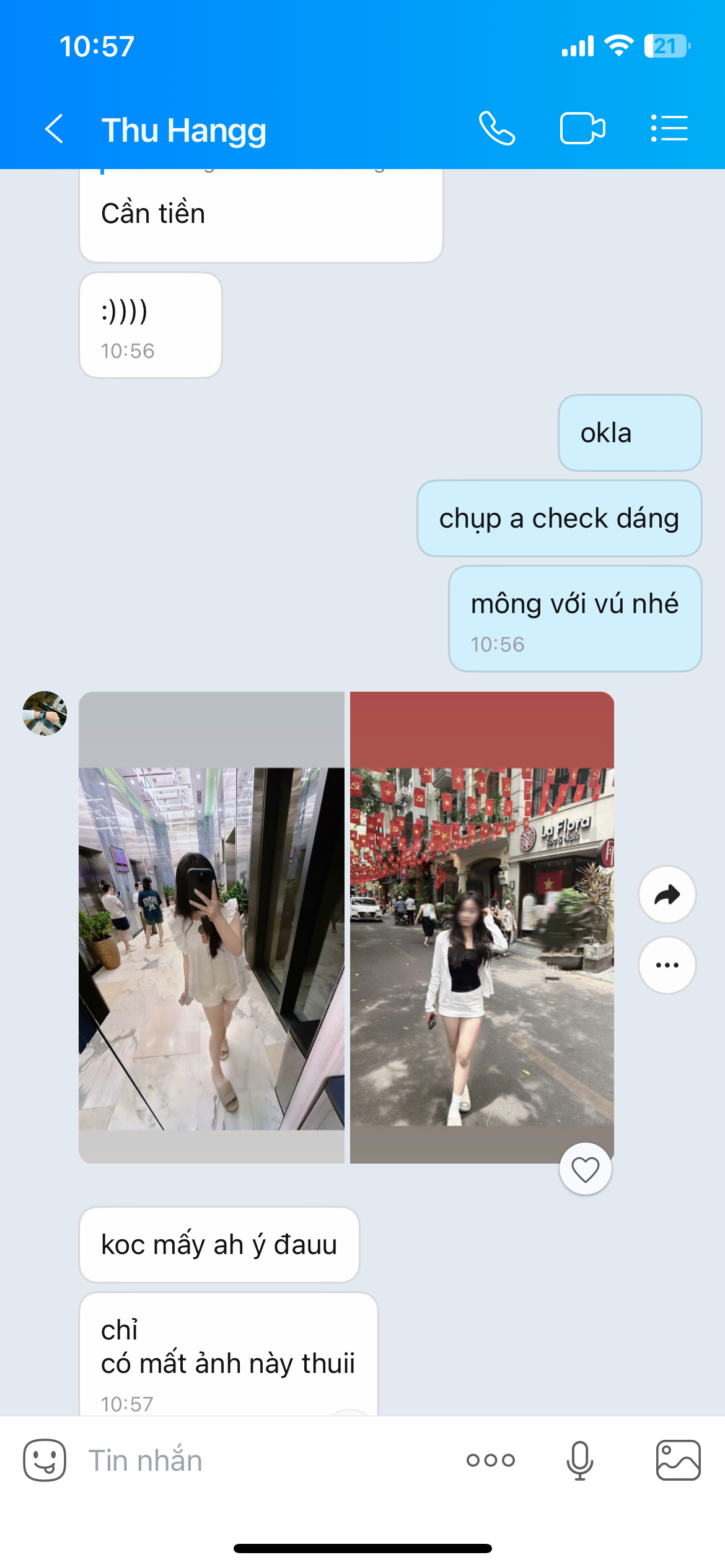Screen dimensions: 725x1568
Task: Open the image gallery picker
Action: click(678, 1460)
